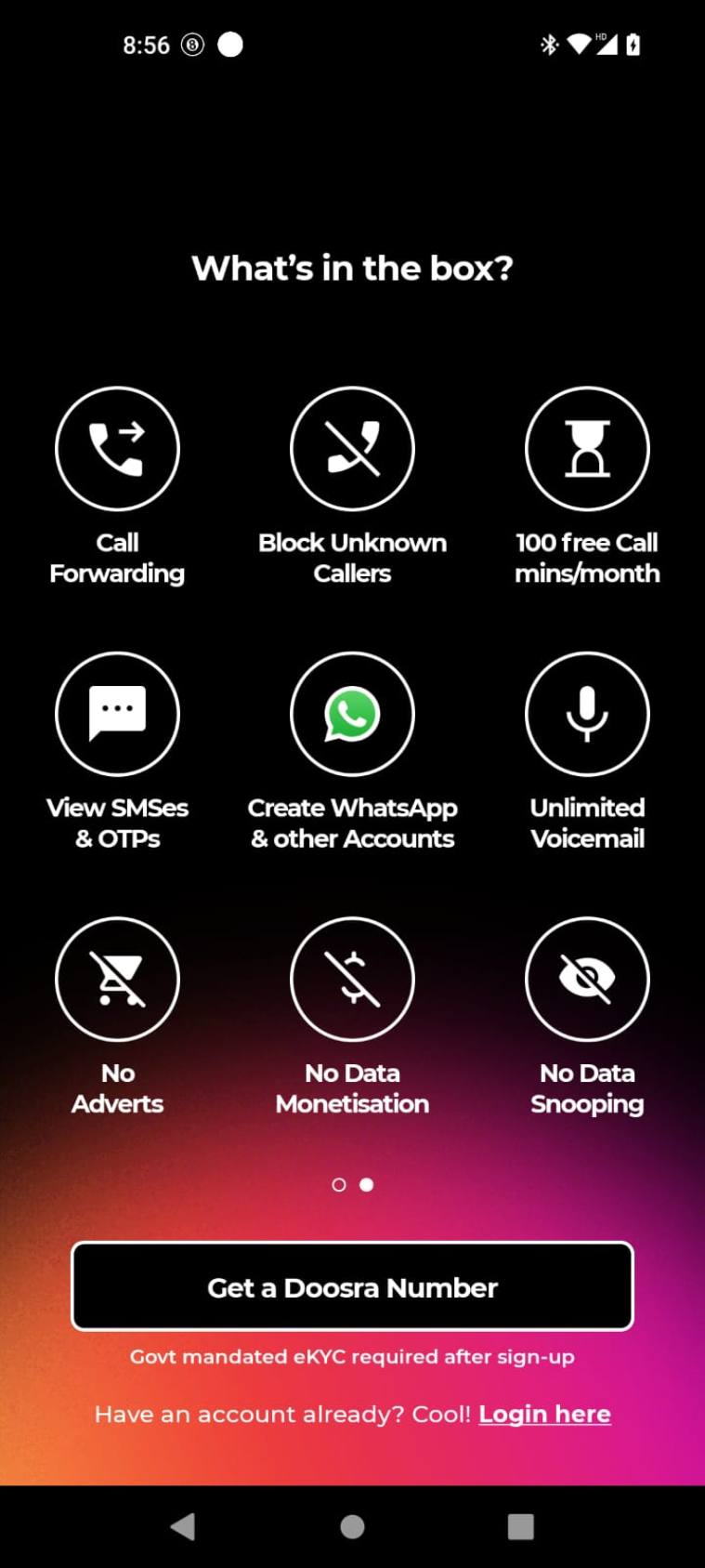Return to the home screen
This screenshot has width=705, height=1568.
[x=352, y=1526]
